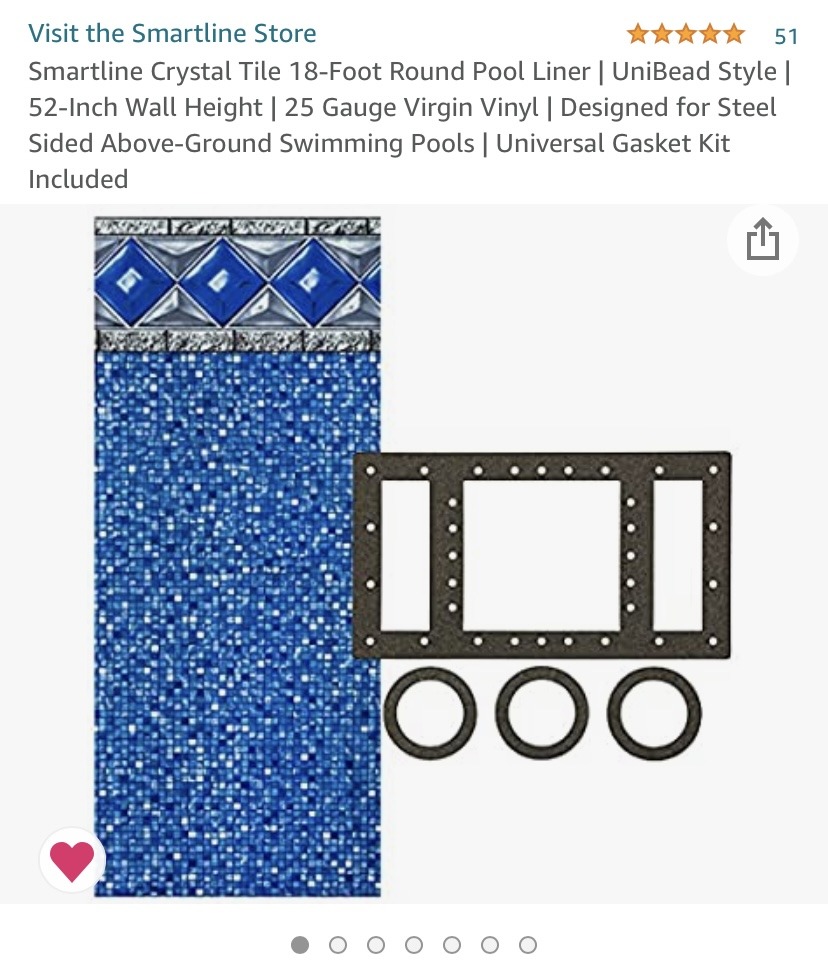Screen dimensions: 828x968
Task: Open the star ratings and 51 reviews
Action: pyautogui.click(x=710, y=35)
